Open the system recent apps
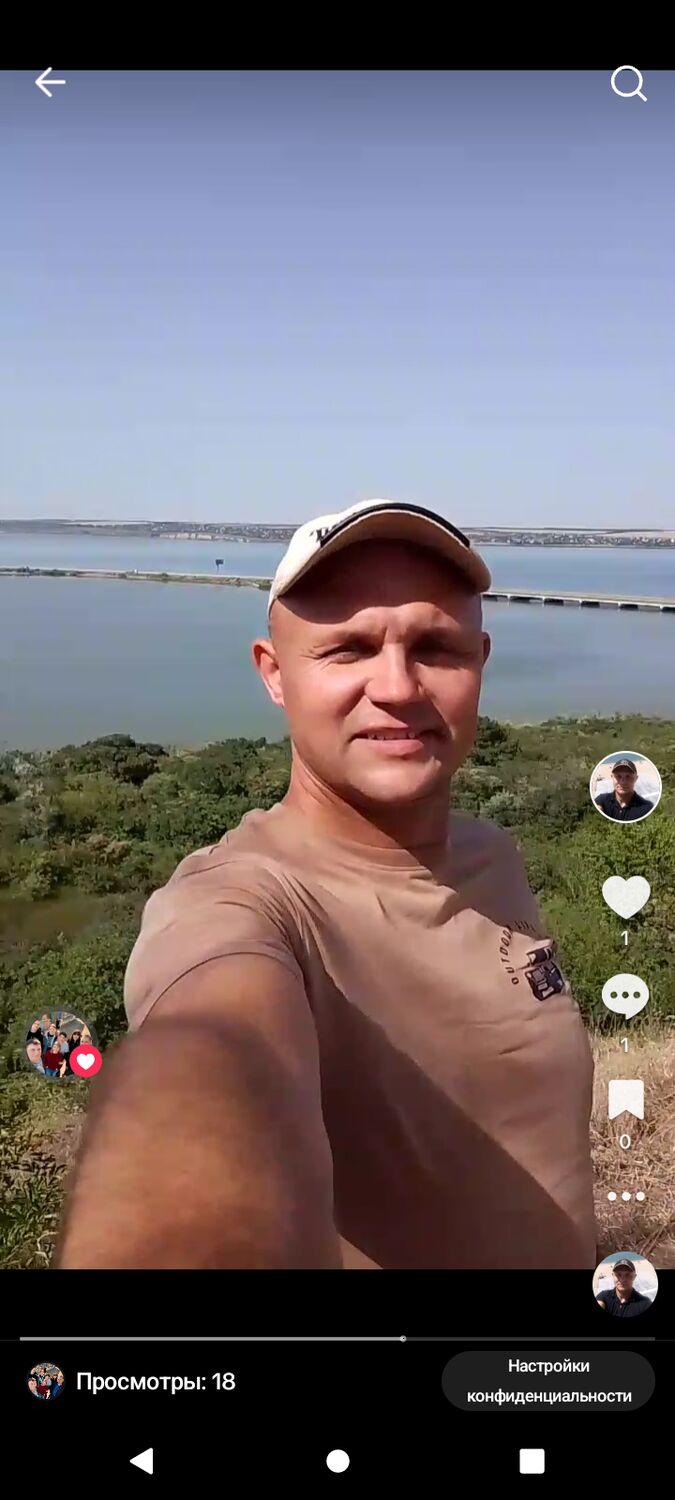The image size is (675, 1500). 532,1461
